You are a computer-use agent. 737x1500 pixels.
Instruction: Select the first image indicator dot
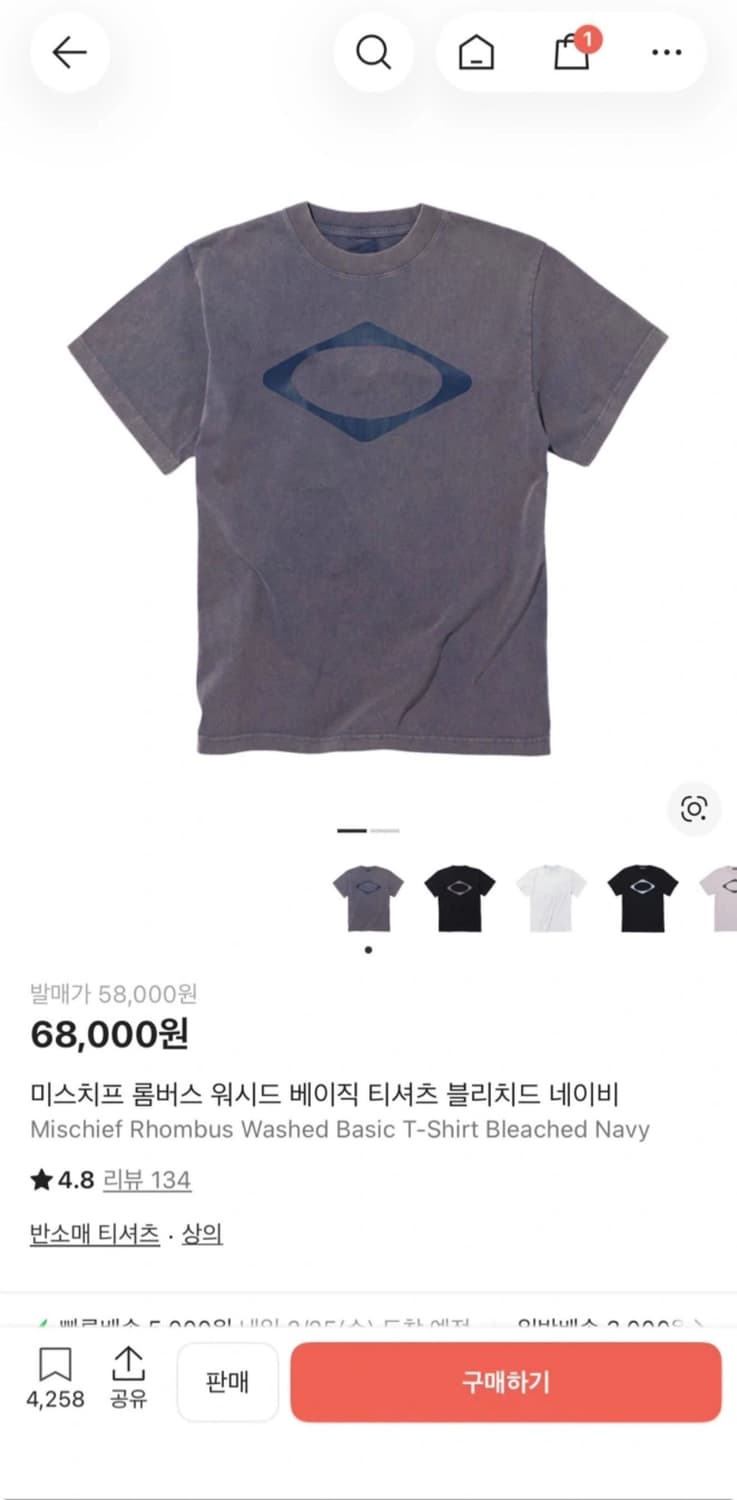pos(352,831)
